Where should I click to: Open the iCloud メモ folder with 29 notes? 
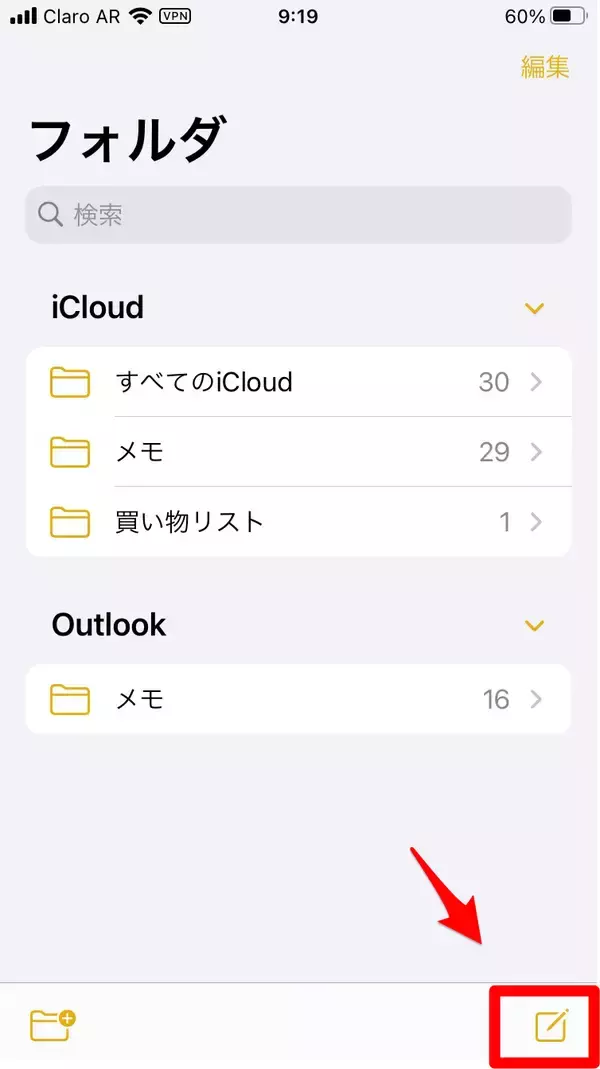click(298, 452)
